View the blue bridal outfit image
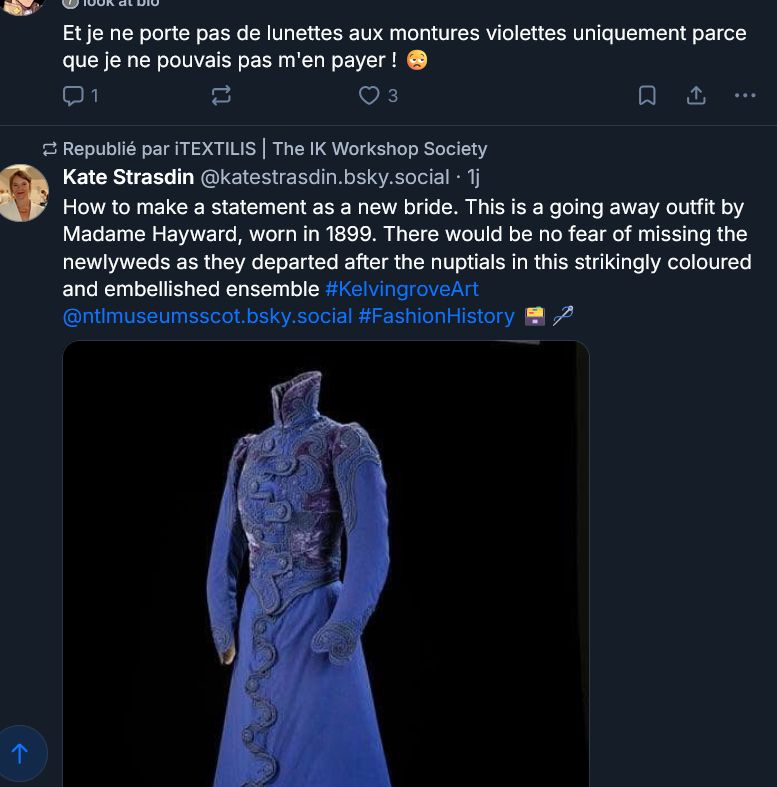Viewport: 777px width, 787px height. [x=326, y=560]
